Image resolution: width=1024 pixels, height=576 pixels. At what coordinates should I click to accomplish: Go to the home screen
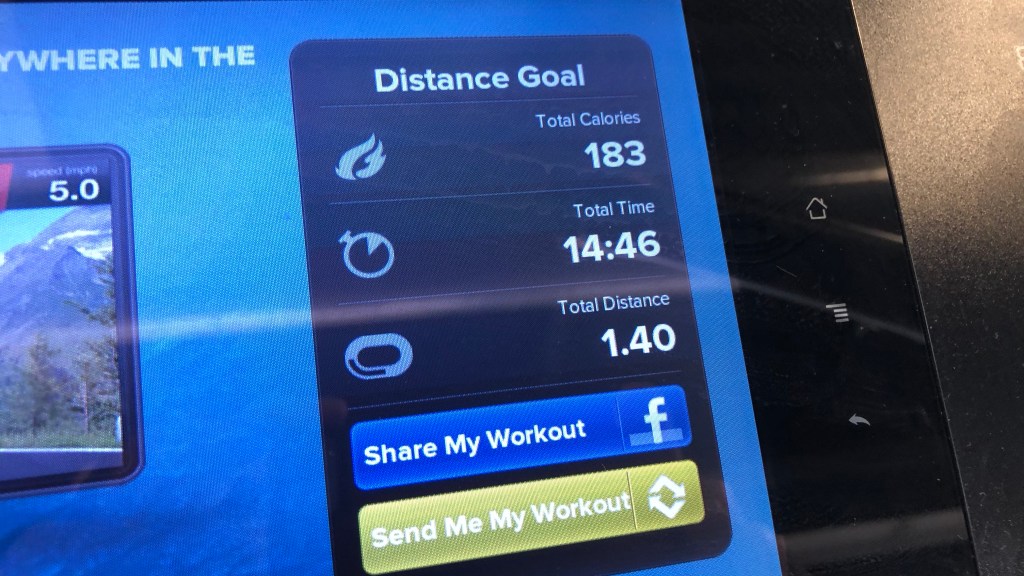click(817, 208)
